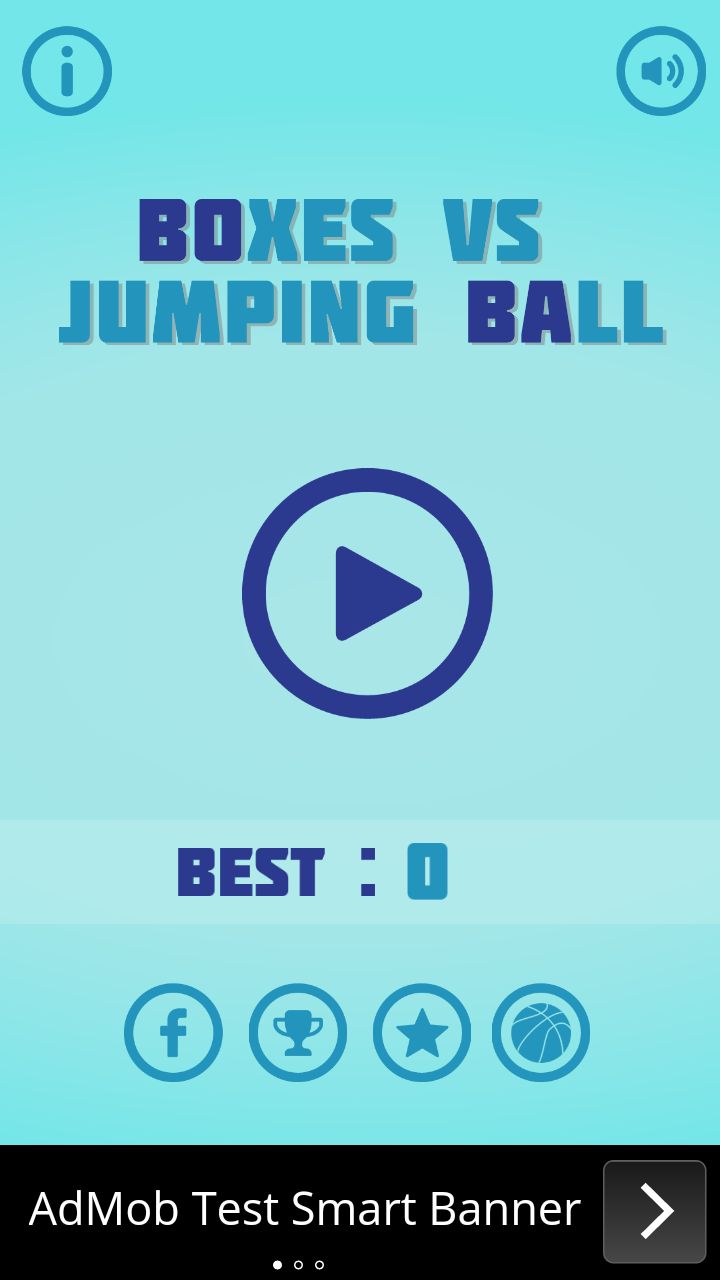720x1280 pixels.
Task: Start the game with the play button
Action: tap(367, 593)
